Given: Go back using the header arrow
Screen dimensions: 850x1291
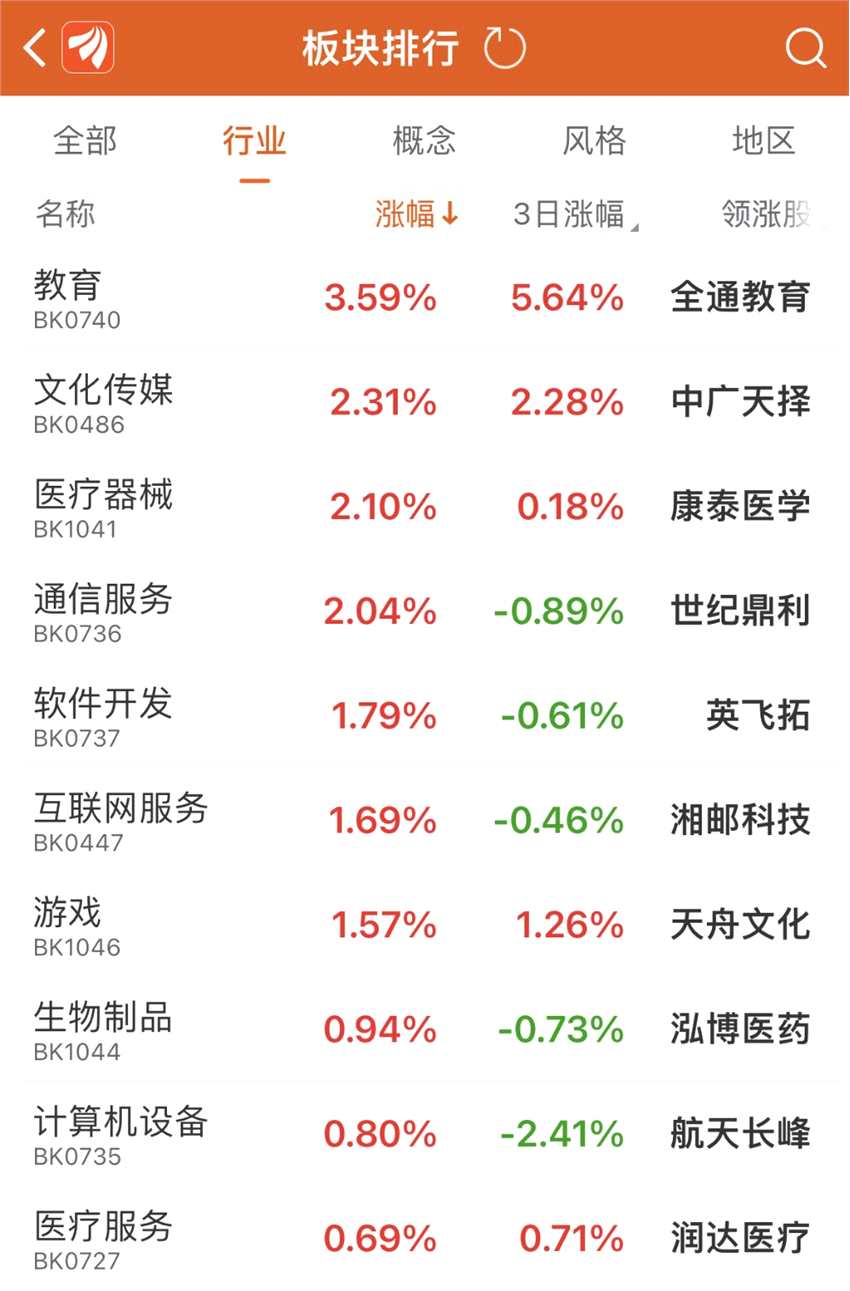Looking at the screenshot, I should [x=35, y=48].
